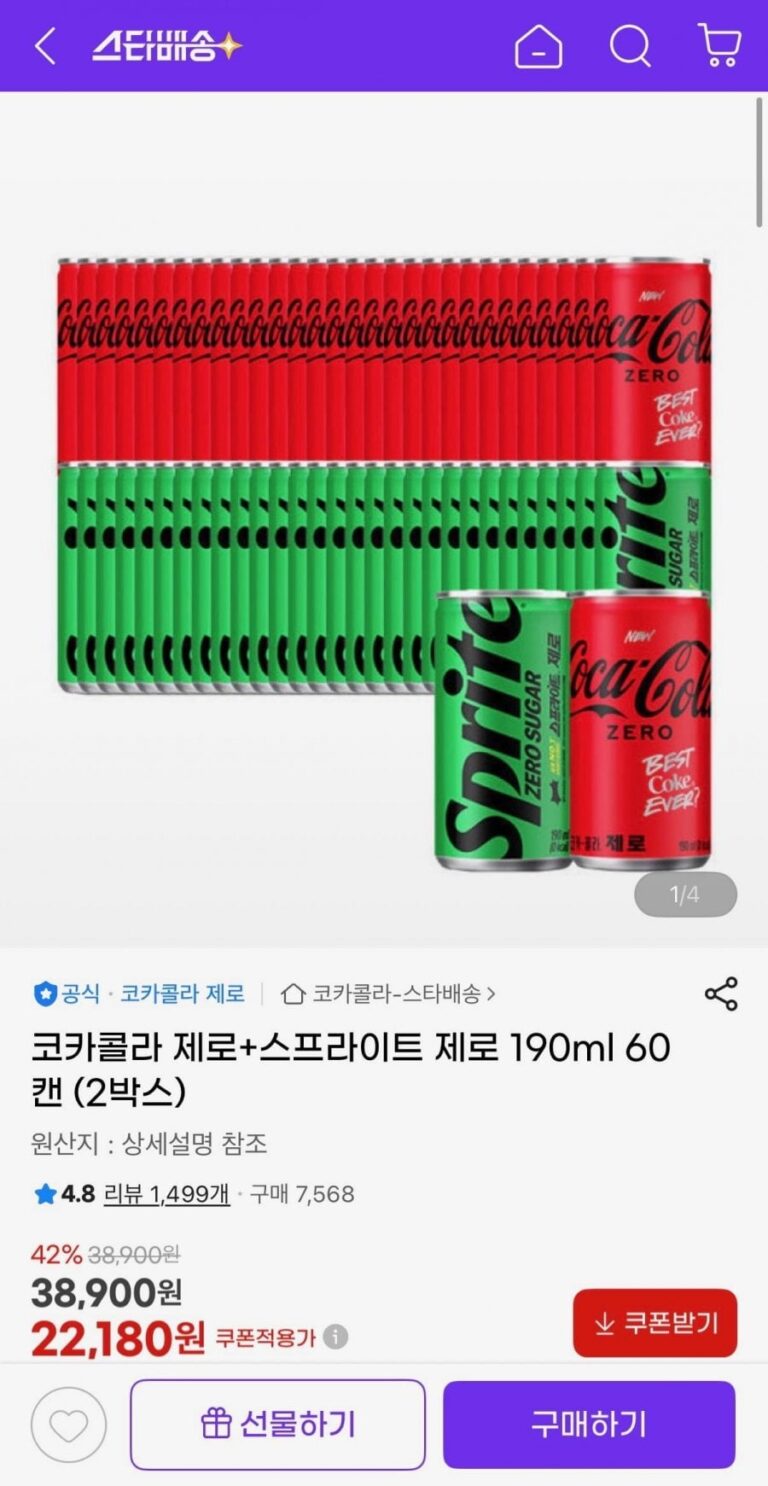Add product to wishlist with heart

coord(68,1425)
